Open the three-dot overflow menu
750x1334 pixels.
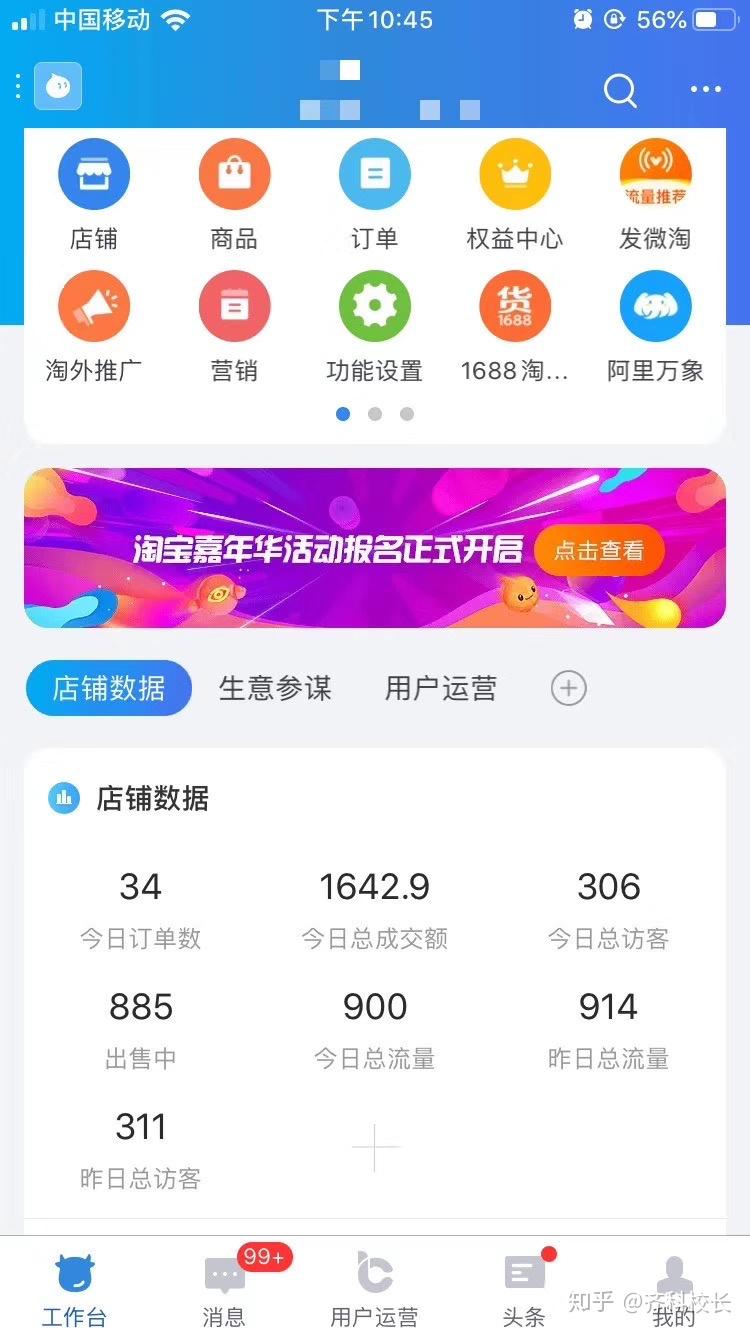705,90
